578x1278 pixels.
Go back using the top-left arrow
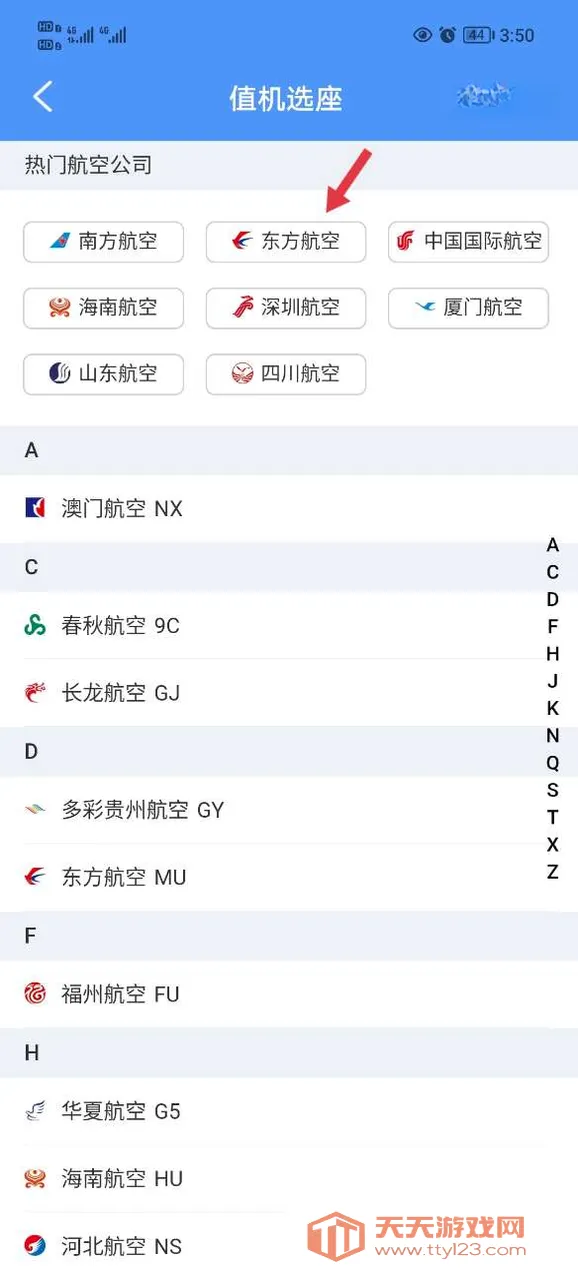[42, 97]
